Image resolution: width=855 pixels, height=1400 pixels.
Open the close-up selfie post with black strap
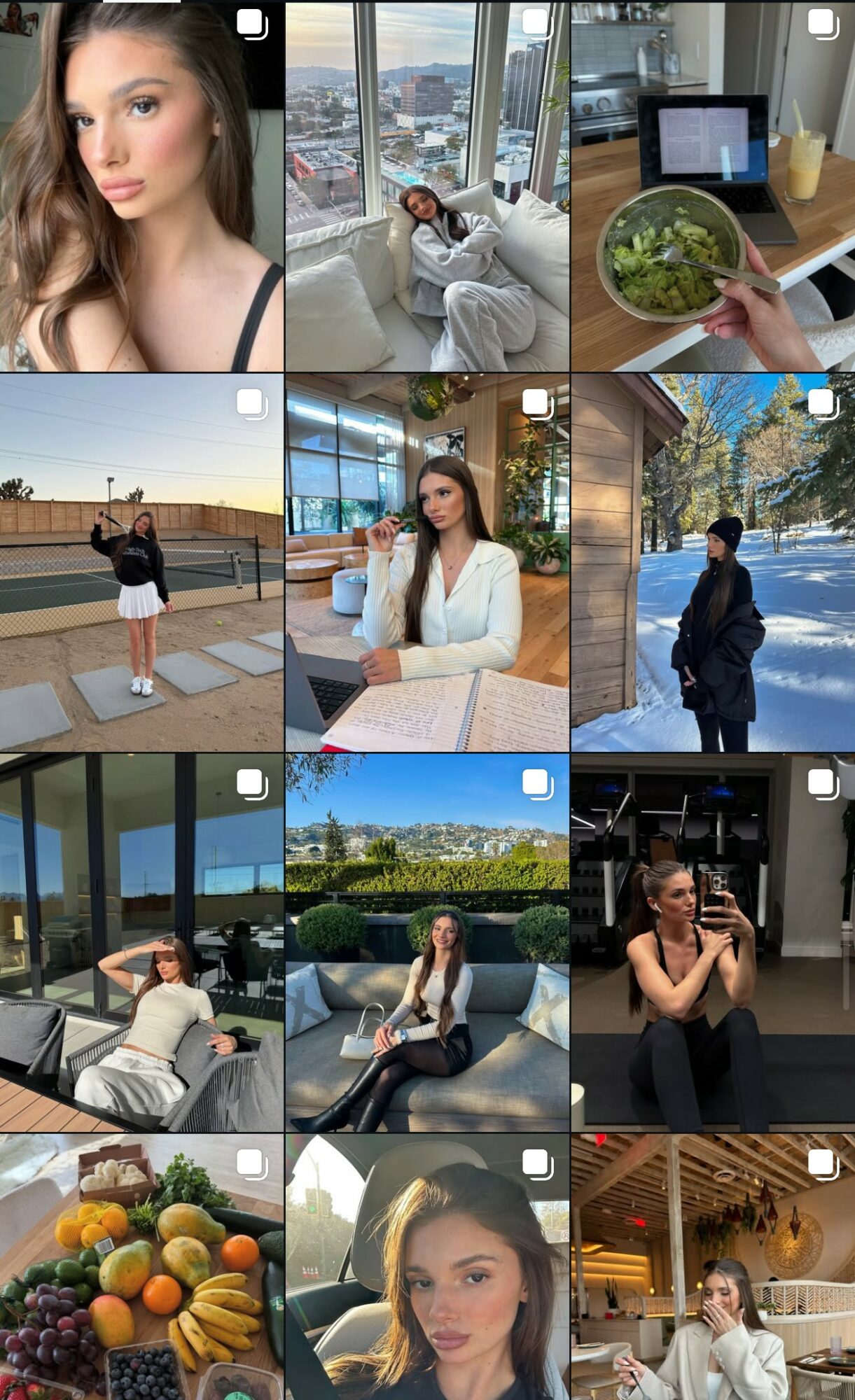[x=141, y=187]
